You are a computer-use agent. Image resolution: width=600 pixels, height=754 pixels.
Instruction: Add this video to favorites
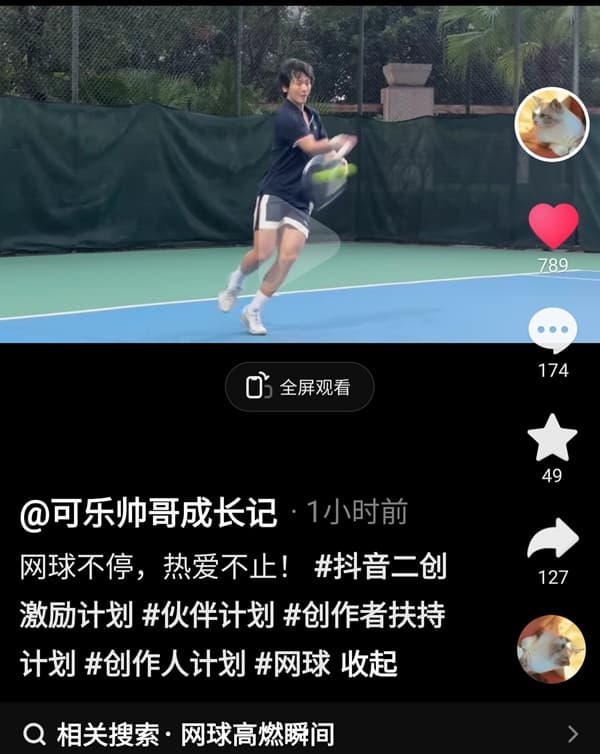click(552, 438)
